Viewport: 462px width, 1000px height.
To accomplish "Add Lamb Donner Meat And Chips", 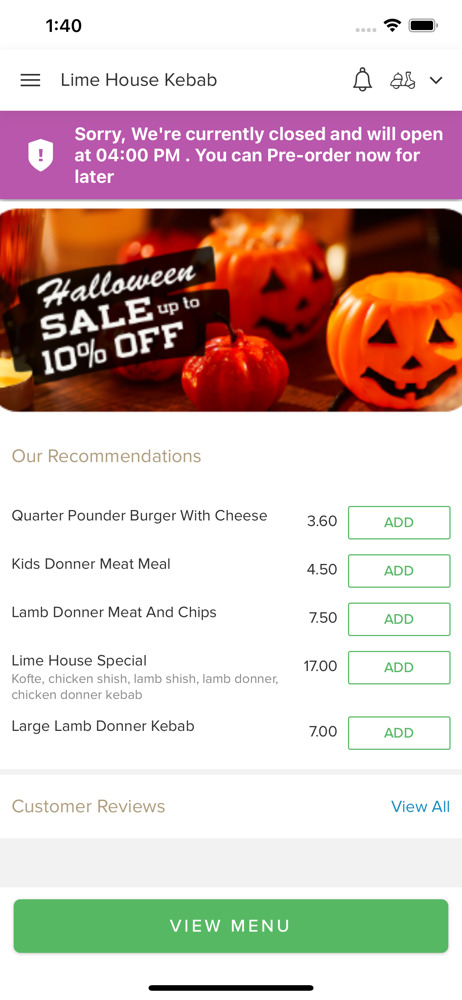I will [x=399, y=619].
